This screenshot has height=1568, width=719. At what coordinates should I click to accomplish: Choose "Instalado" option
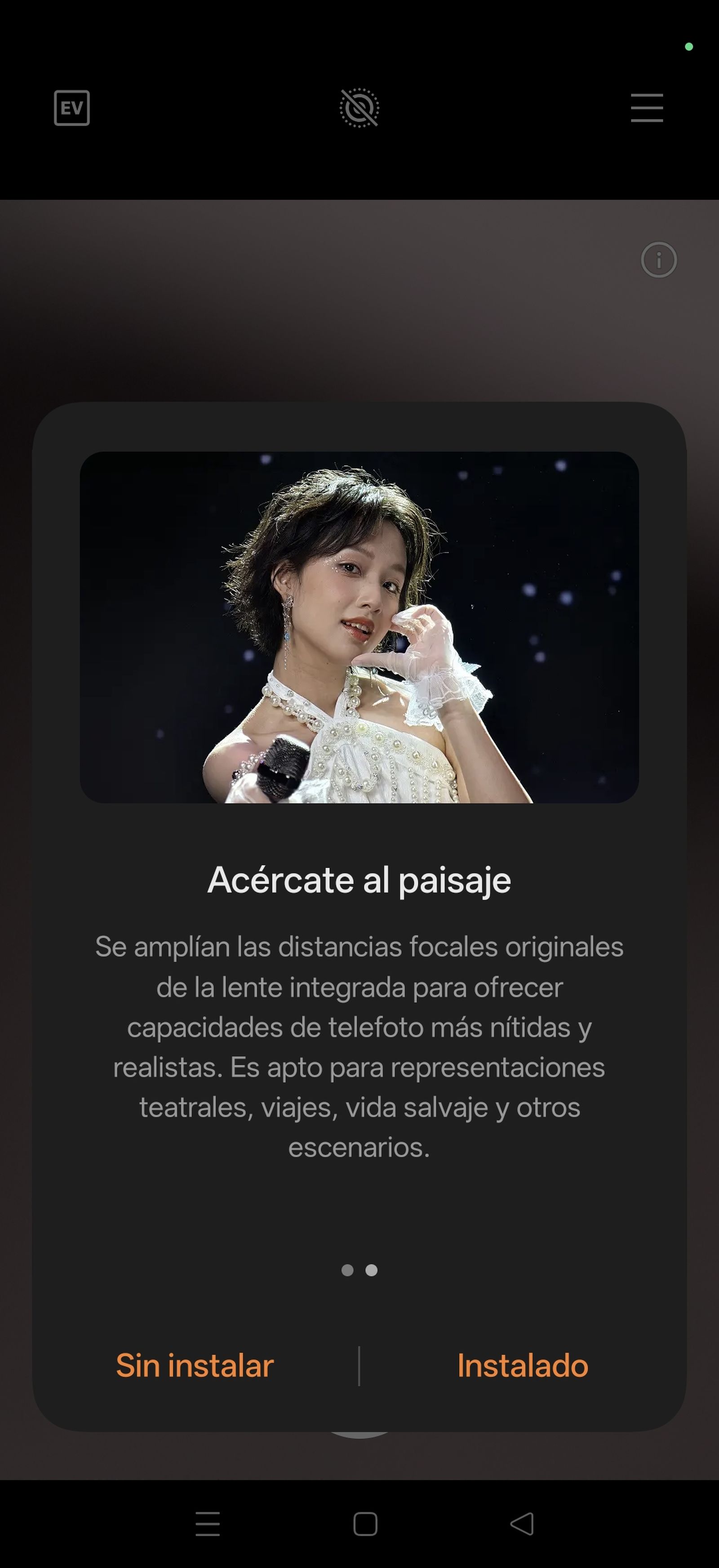[x=523, y=1365]
